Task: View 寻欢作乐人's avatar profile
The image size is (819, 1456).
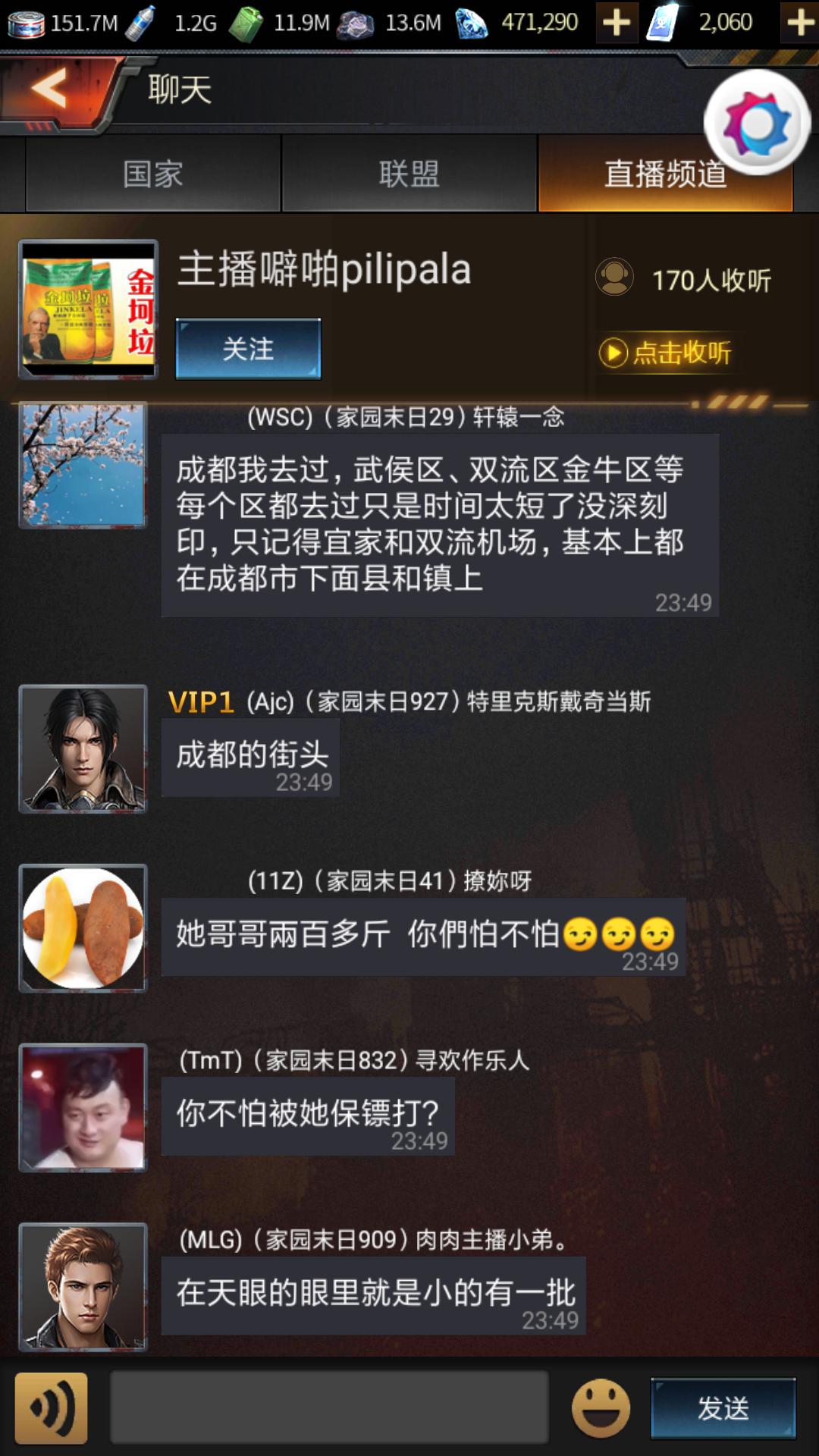Action: click(83, 1107)
